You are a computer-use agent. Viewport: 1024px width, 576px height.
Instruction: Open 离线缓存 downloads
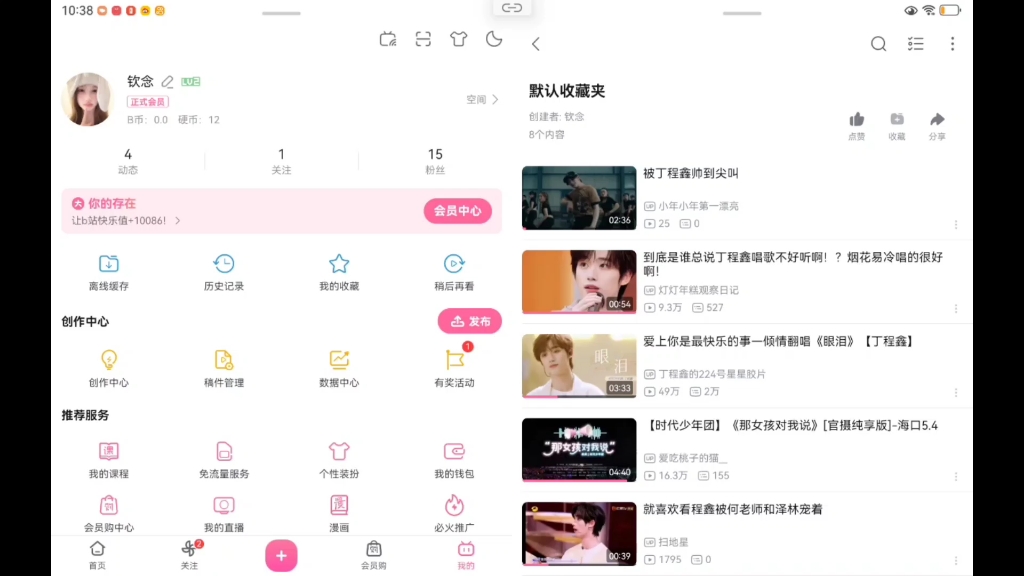pyautogui.click(x=109, y=272)
